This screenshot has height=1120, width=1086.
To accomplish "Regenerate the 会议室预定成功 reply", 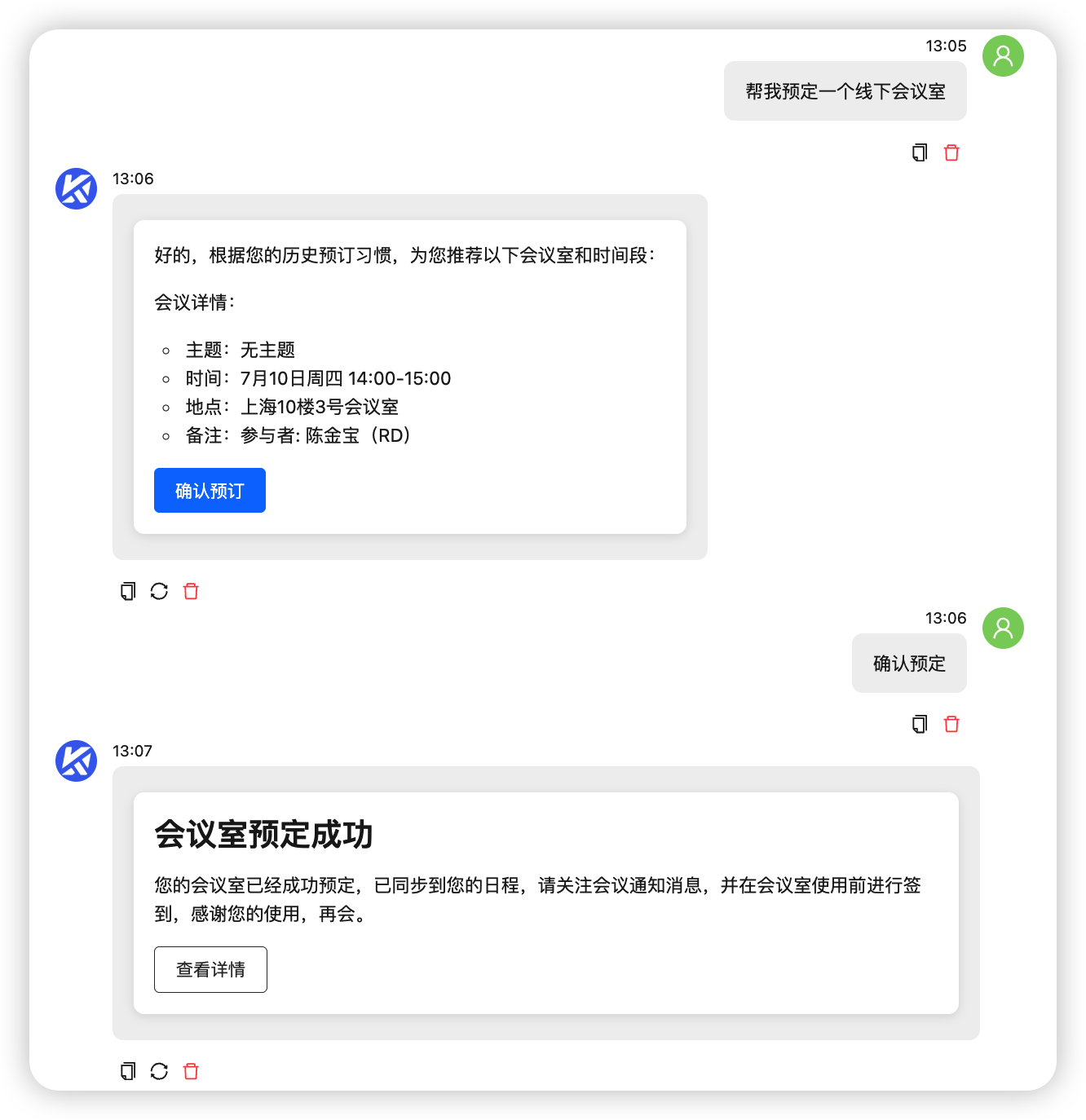I will 159,1071.
